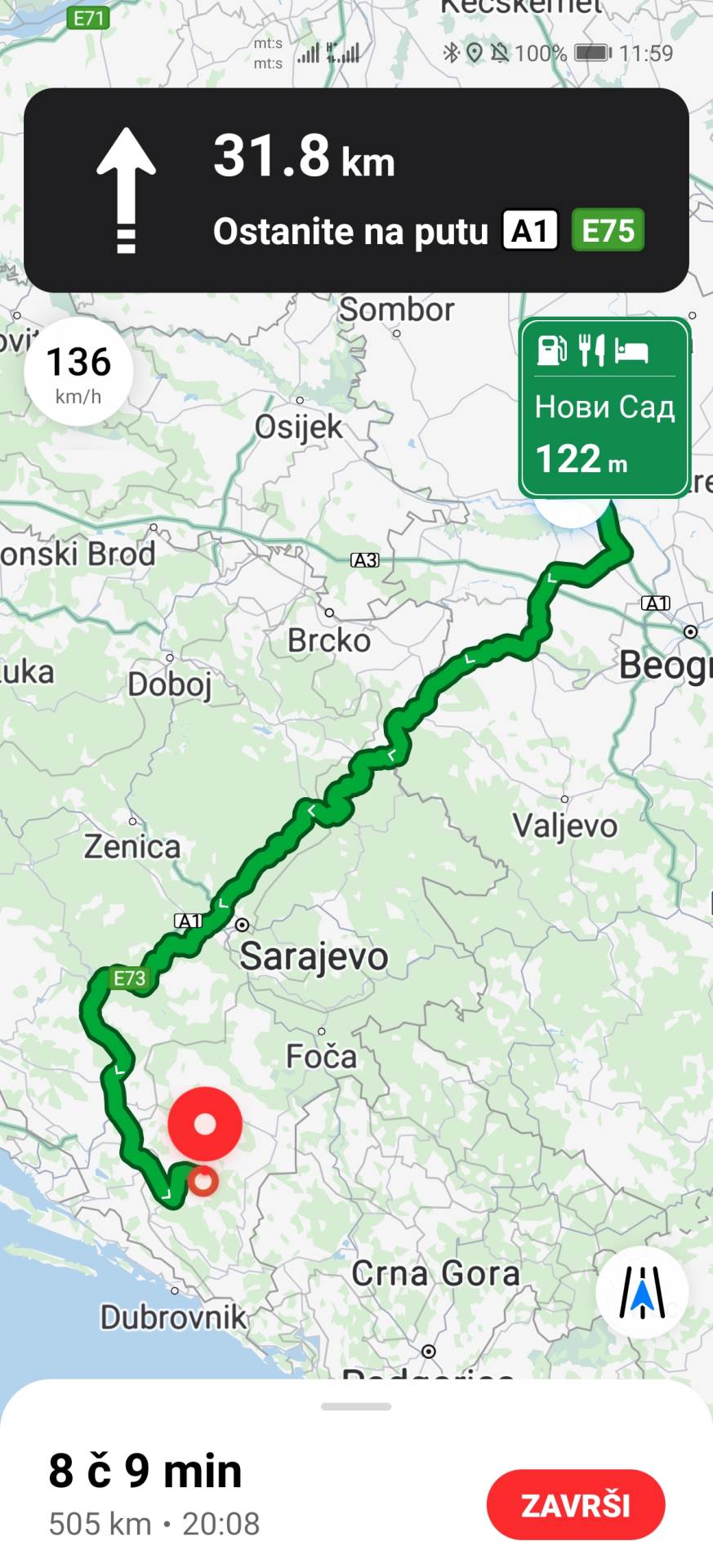The width and height of the screenshot is (713, 1568).
Task: Tap the lodging bed icon on the Нови Сад sign
Action: 633,350
